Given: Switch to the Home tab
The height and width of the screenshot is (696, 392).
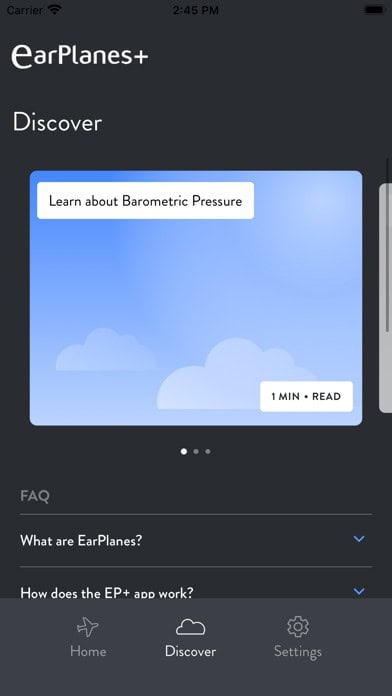Looking at the screenshot, I should pos(88,637).
